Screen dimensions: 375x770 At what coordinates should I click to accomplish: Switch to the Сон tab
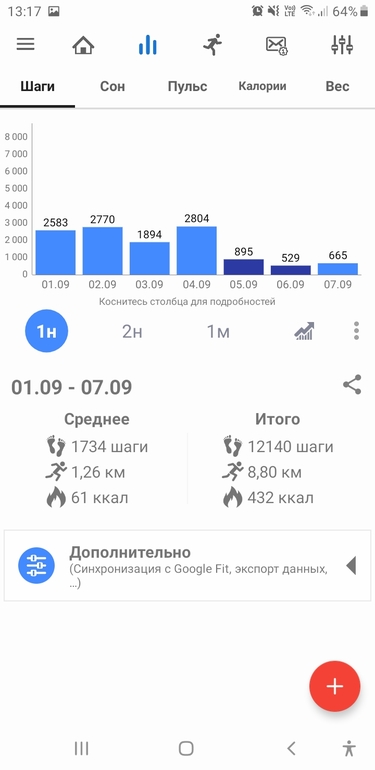tap(112, 86)
